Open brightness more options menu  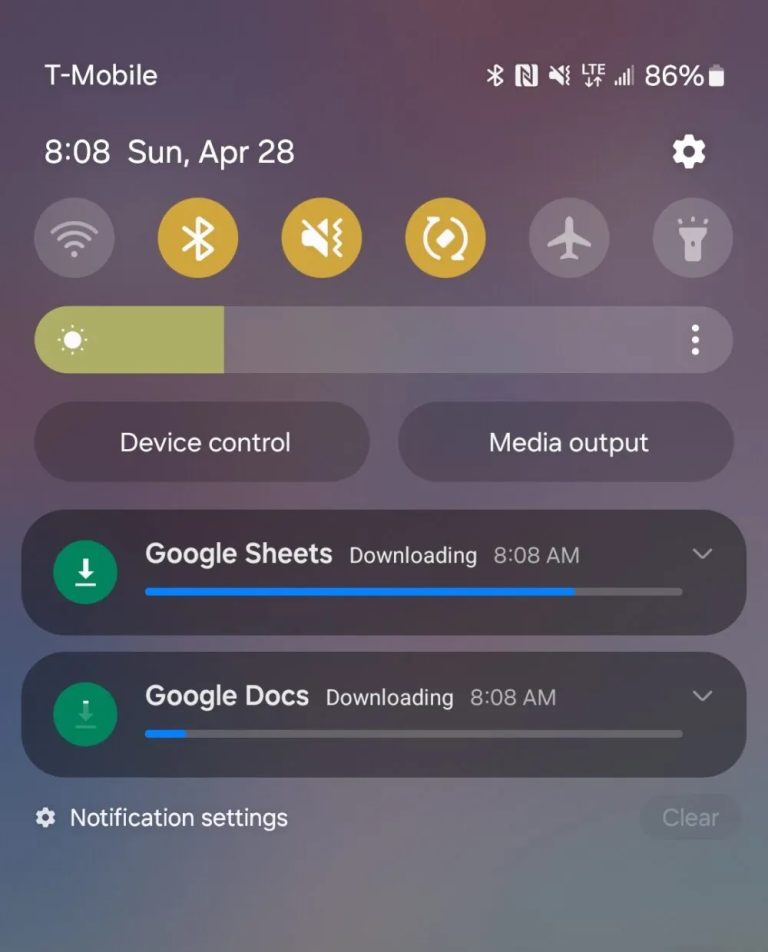(x=695, y=340)
